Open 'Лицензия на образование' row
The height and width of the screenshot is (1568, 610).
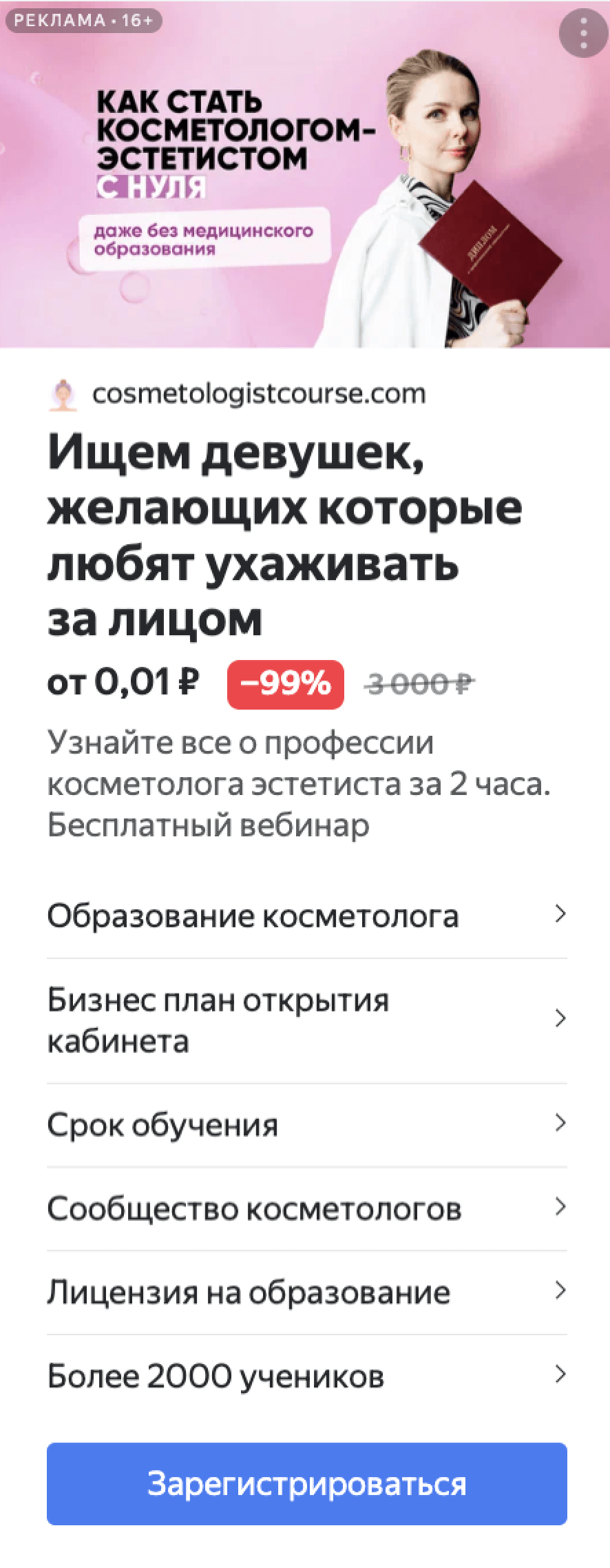coord(306,1292)
